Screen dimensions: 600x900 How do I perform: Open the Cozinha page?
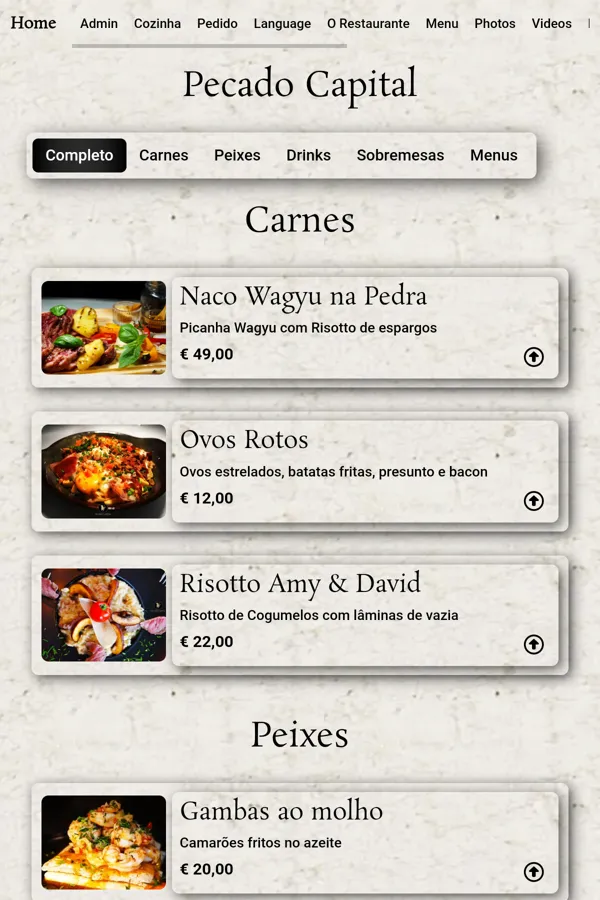pos(157,23)
